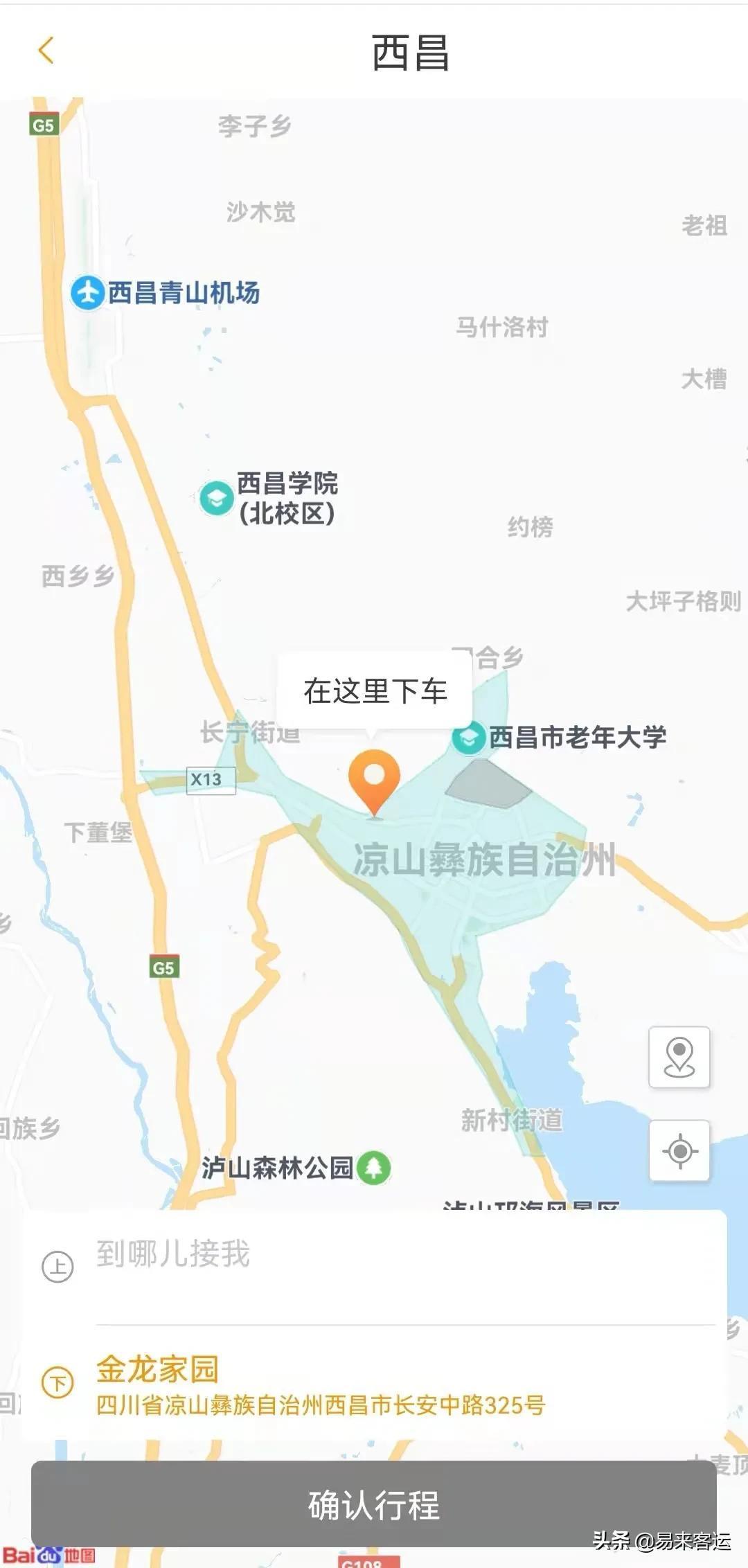This screenshot has width=748, height=1568.
Task: Recenter map on my current location
Action: pyautogui.click(x=679, y=1151)
